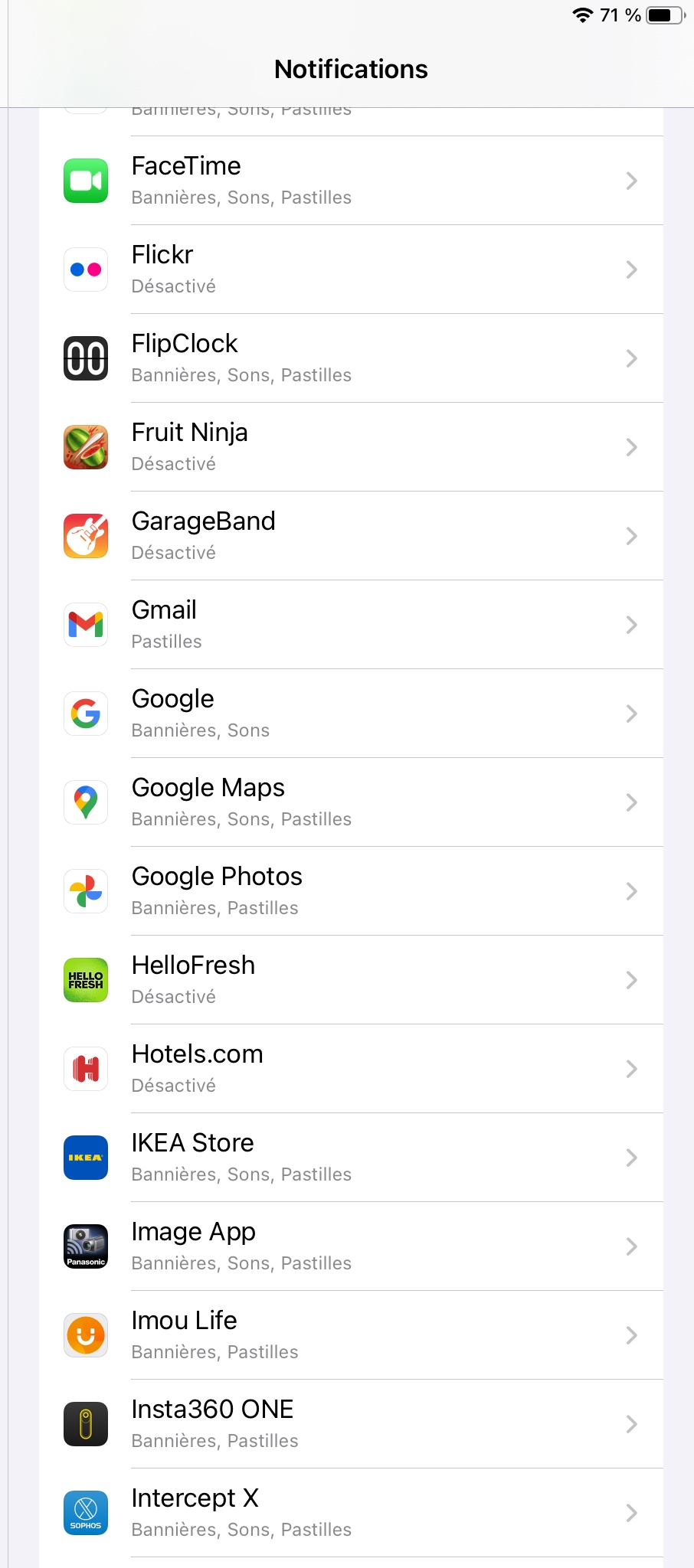Open IKEA Store notification settings
694x1568 pixels.
point(351,1158)
